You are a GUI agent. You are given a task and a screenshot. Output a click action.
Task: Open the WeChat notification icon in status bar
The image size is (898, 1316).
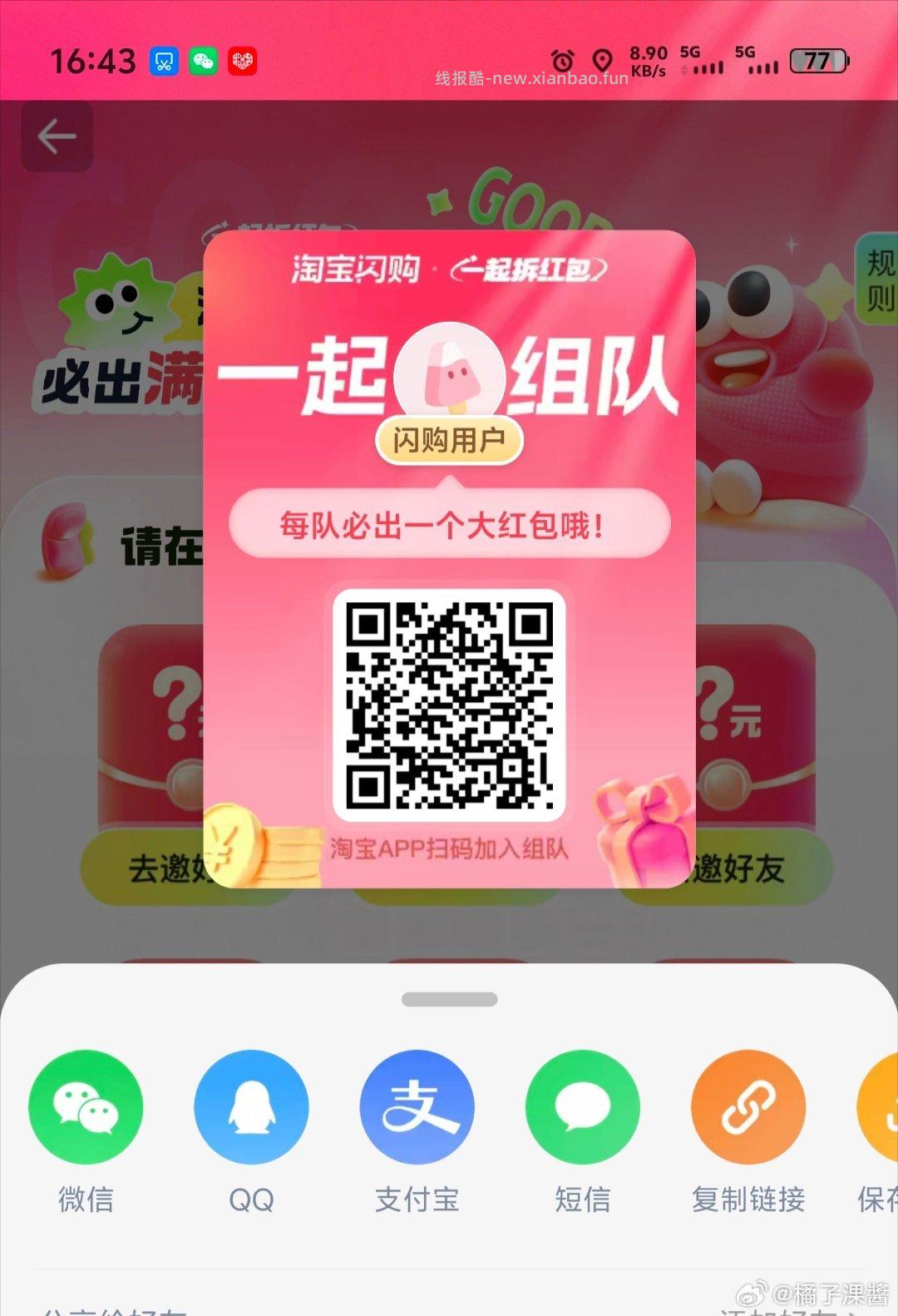click(x=201, y=61)
